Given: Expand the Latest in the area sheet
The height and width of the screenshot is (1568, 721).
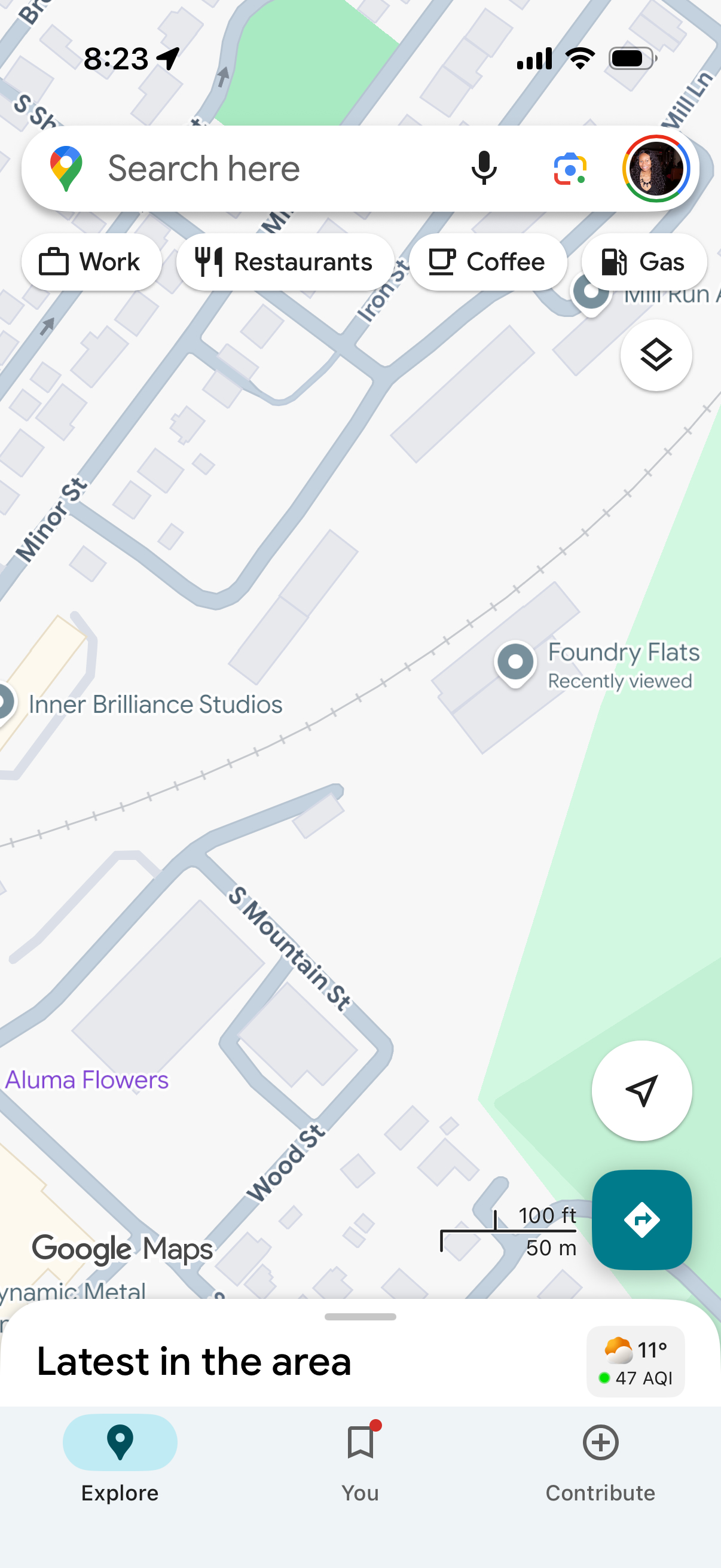Looking at the screenshot, I should (360, 1317).
